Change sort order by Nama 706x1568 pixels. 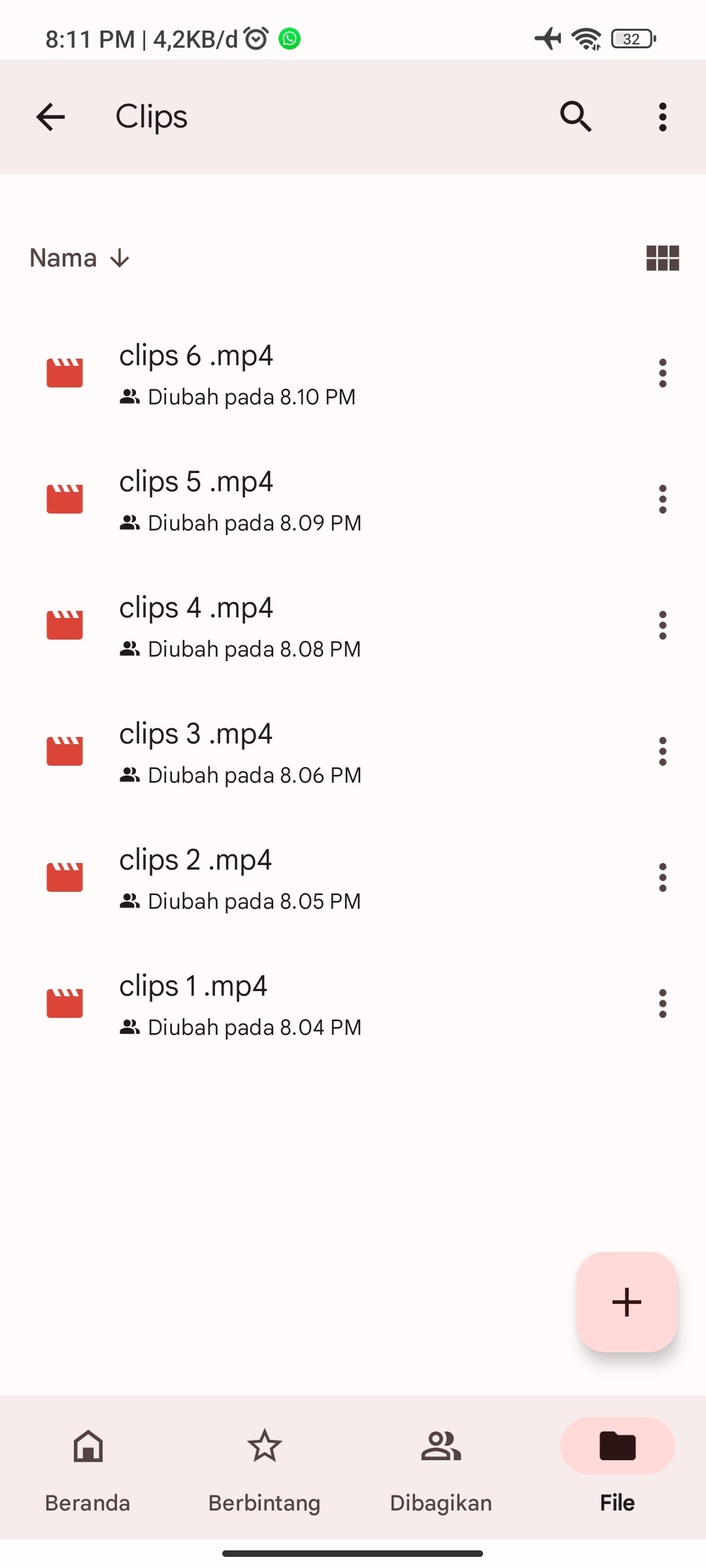pyautogui.click(x=80, y=258)
